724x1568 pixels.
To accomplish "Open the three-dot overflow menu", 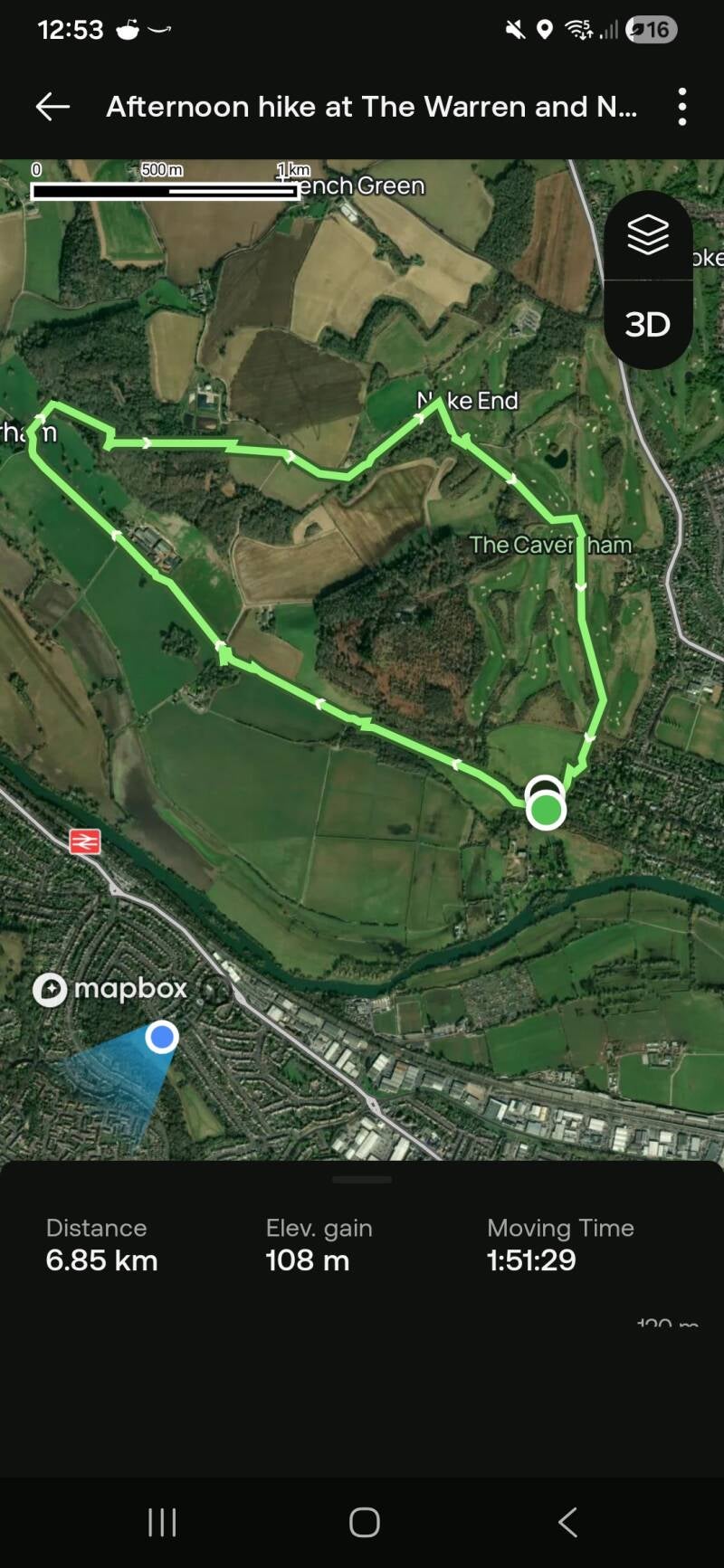I will (x=681, y=107).
